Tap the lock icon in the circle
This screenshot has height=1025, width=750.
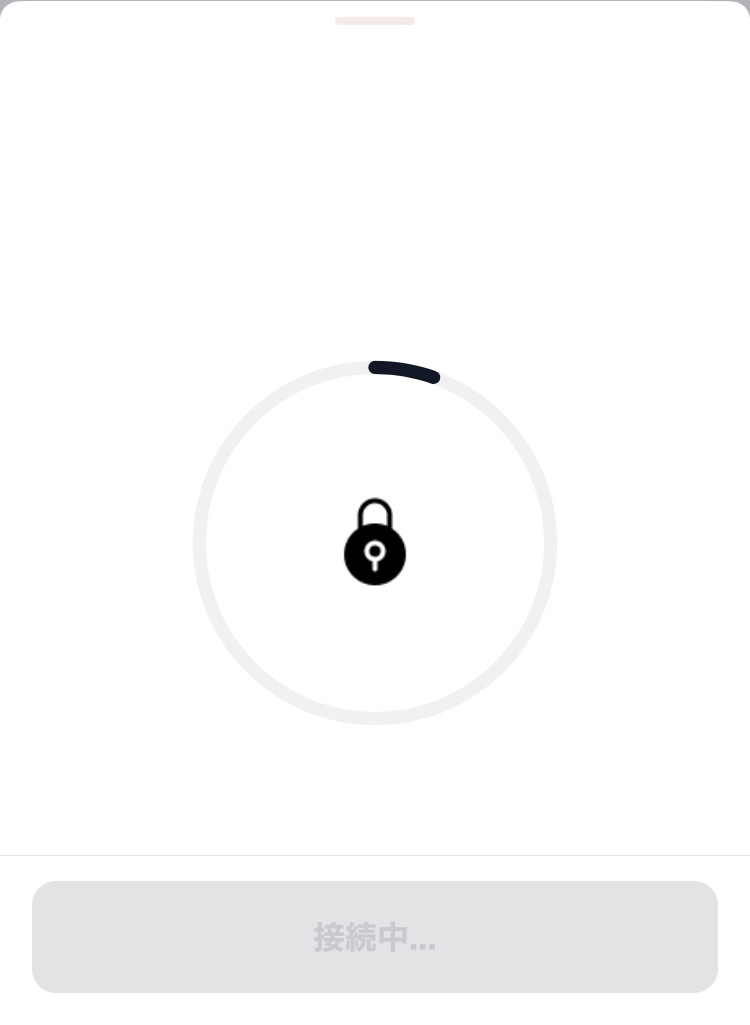pyautogui.click(x=375, y=543)
